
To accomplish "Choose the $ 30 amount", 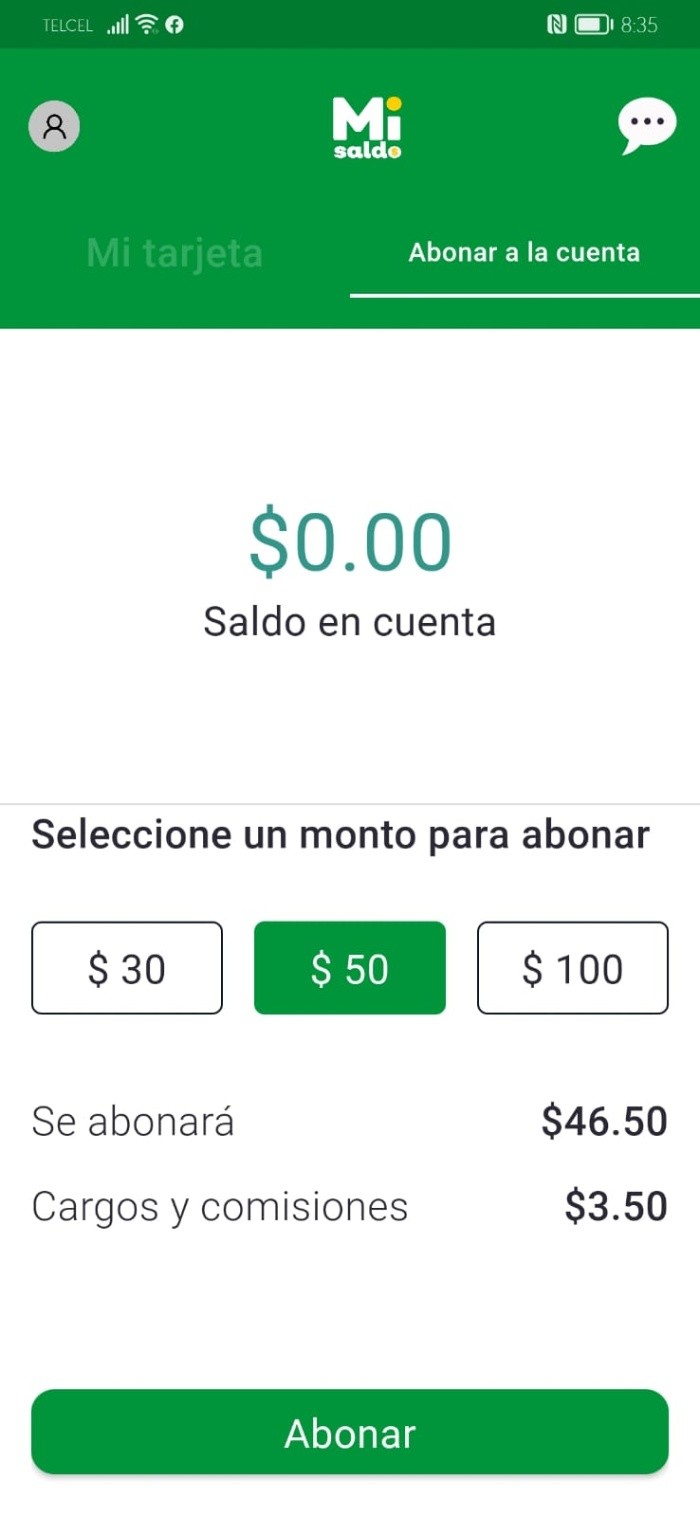I will point(127,968).
